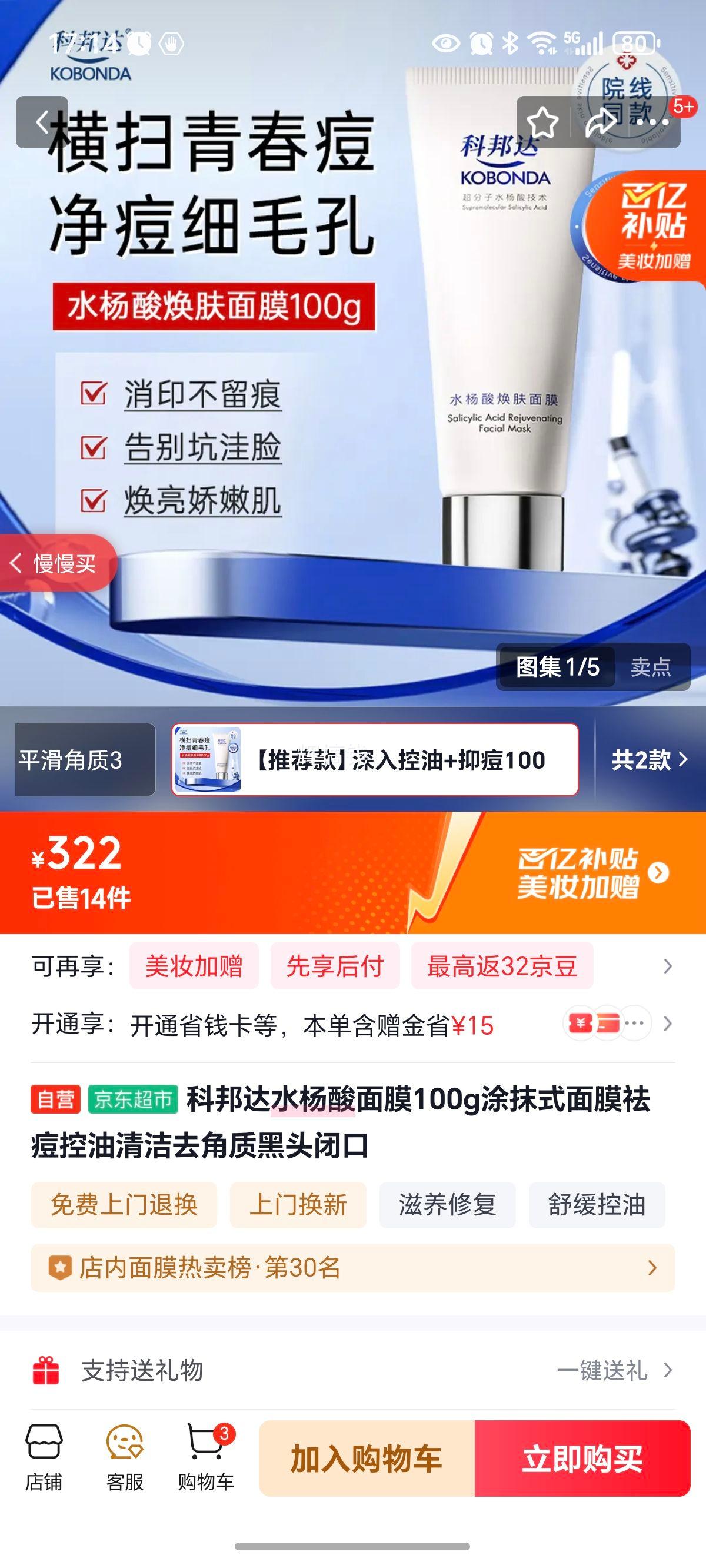Tap the back arrow at top left
This screenshot has height=1568, width=706.
tap(41, 122)
